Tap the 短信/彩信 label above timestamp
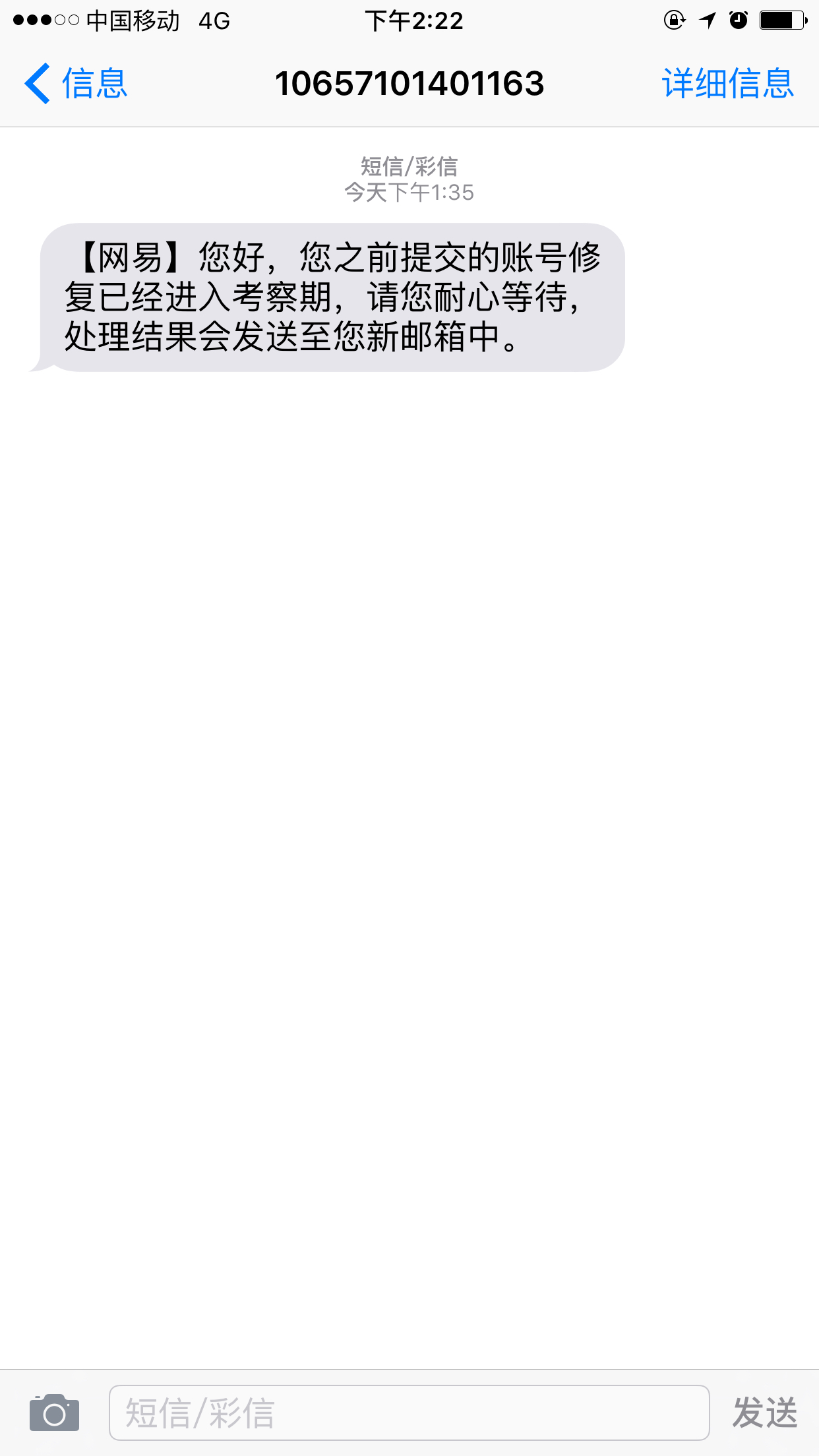Image resolution: width=819 pixels, height=1456 pixels. coord(409,167)
